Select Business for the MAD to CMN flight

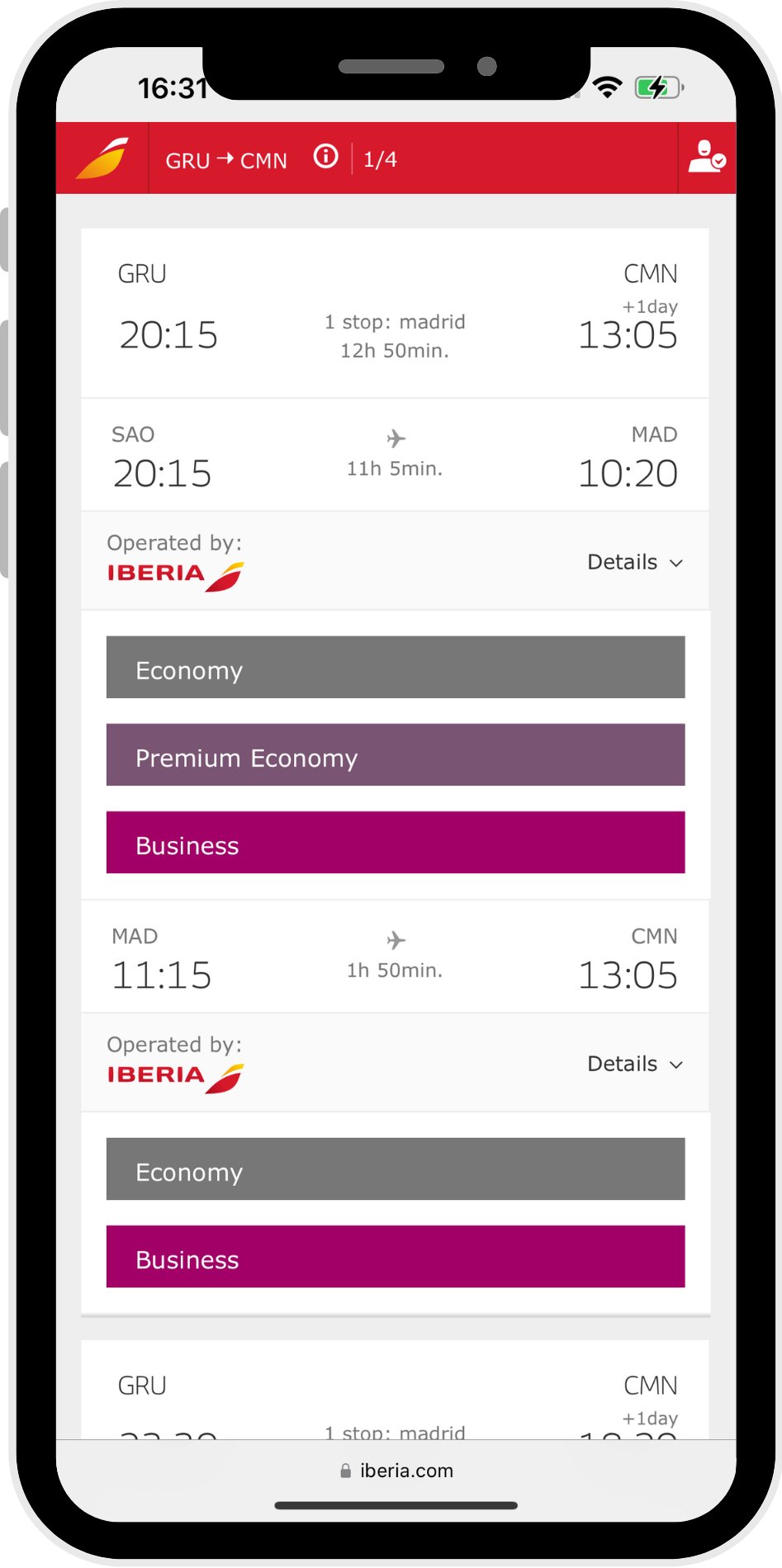pyautogui.click(x=396, y=1257)
